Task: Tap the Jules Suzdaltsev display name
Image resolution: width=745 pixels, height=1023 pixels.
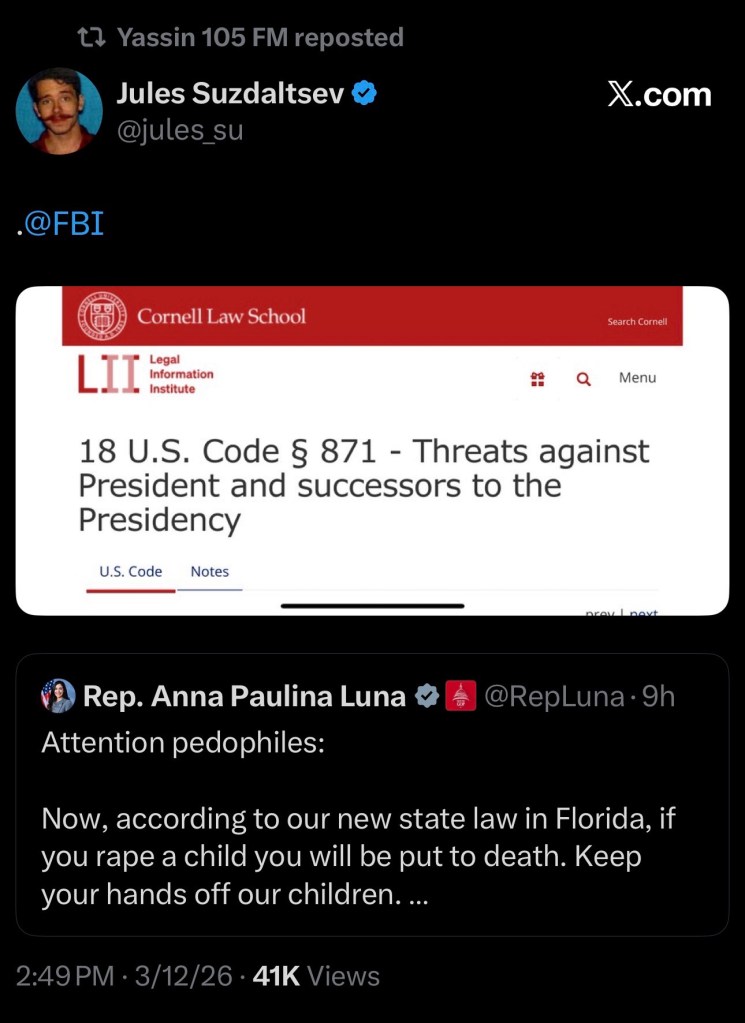Action: click(230, 94)
